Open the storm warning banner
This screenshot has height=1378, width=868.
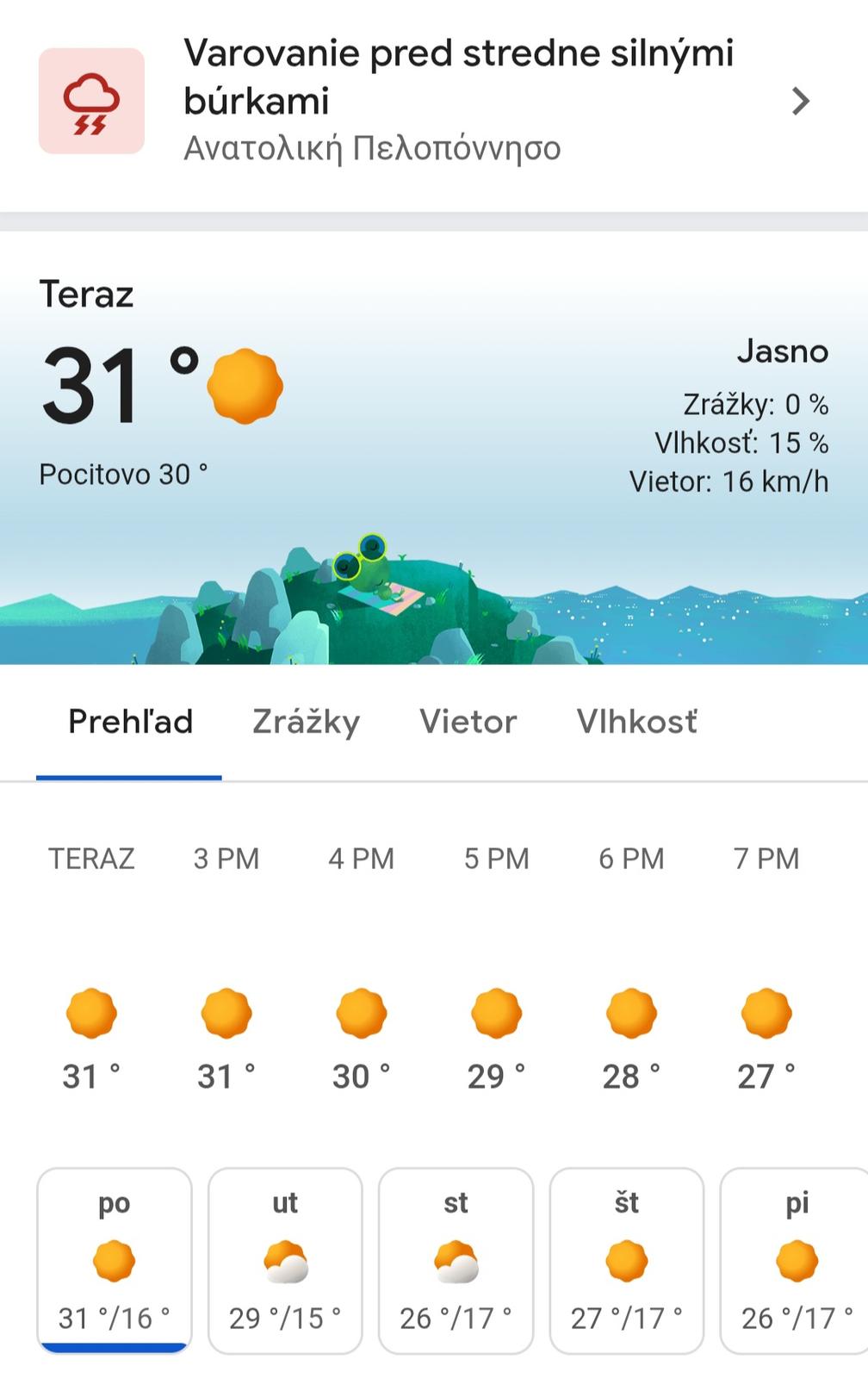431,102
